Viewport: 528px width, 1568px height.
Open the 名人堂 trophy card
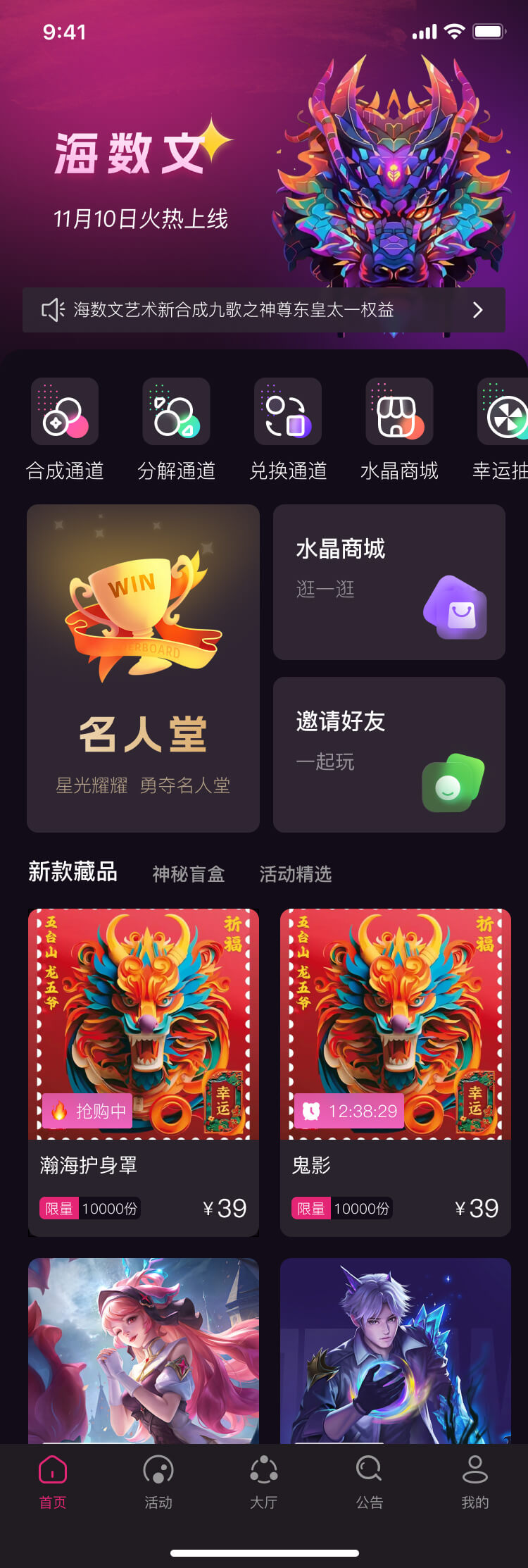coord(143,668)
